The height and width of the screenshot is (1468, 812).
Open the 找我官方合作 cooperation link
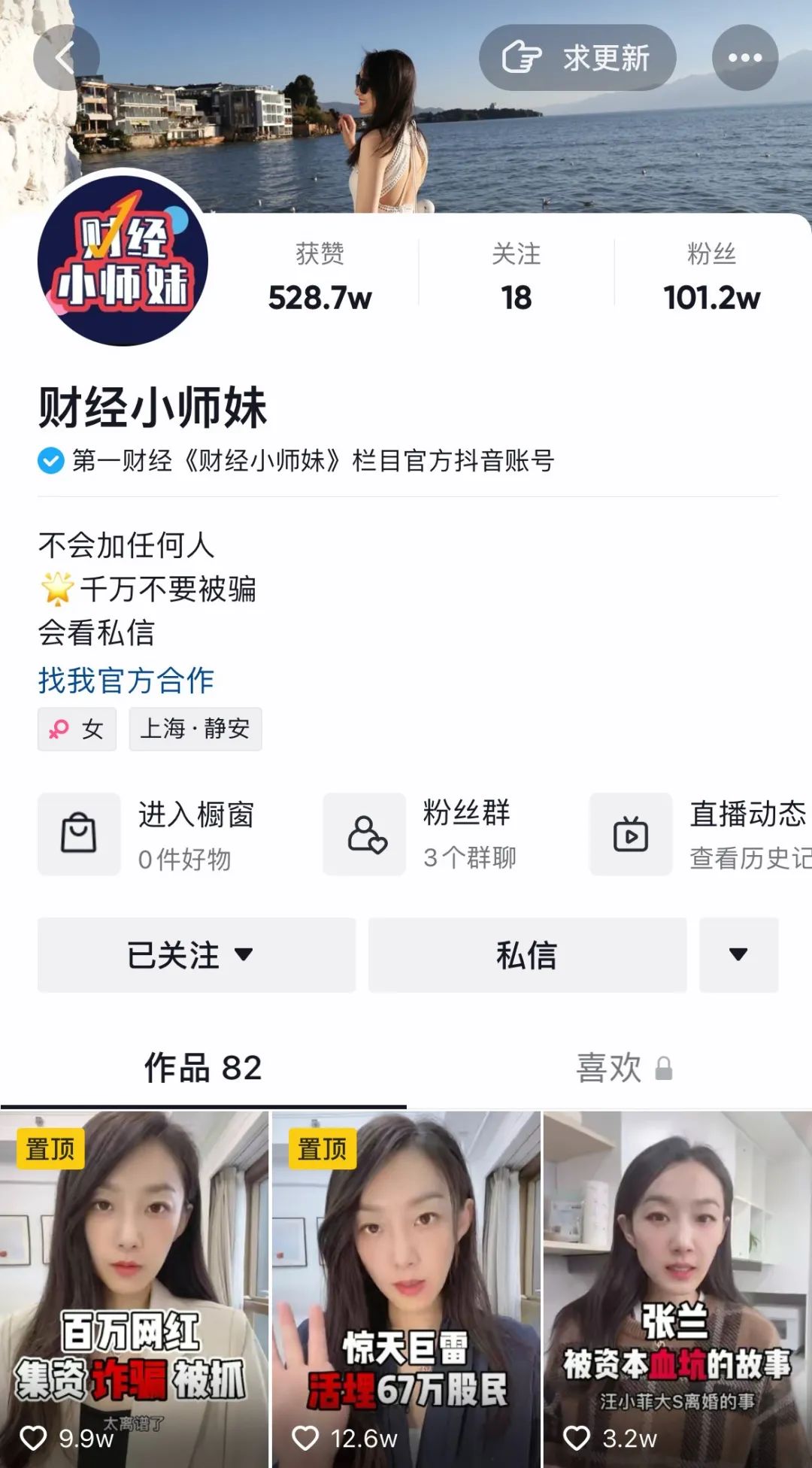(125, 681)
